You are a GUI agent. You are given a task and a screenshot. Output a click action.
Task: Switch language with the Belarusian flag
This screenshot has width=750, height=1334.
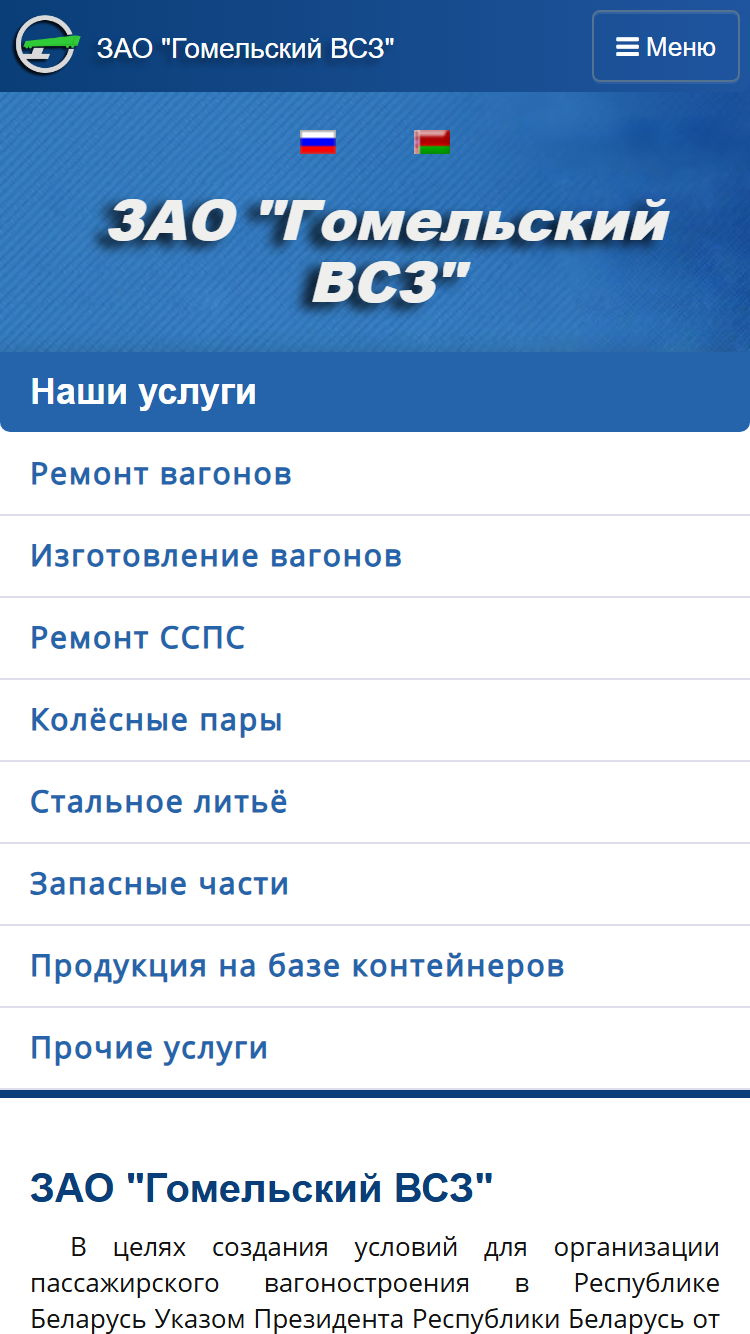tap(432, 142)
